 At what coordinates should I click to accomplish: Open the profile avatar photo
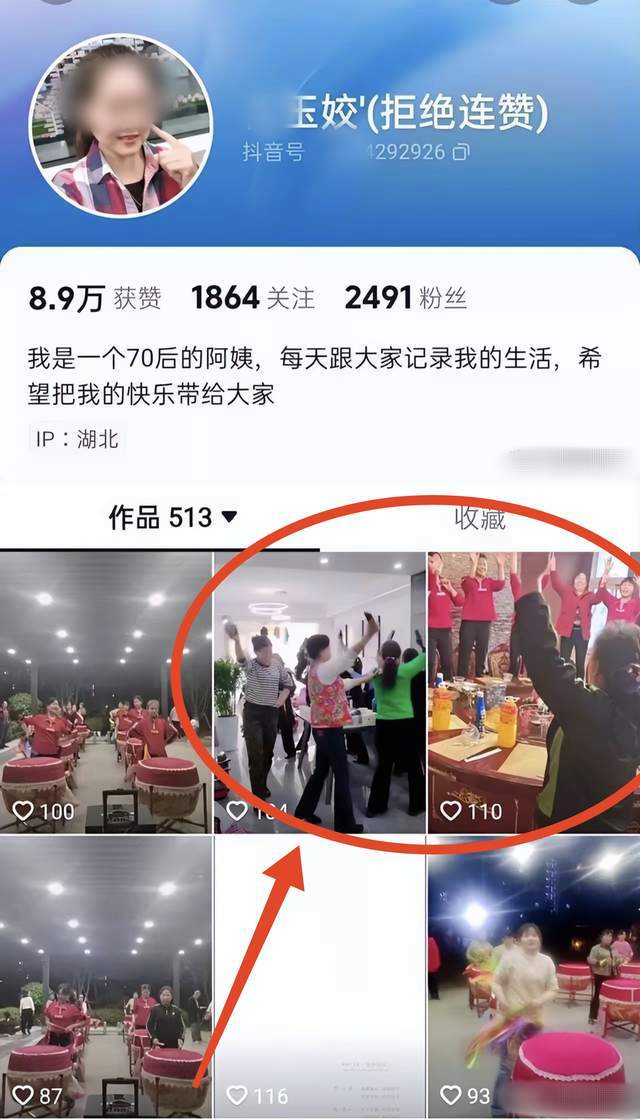pos(120,126)
